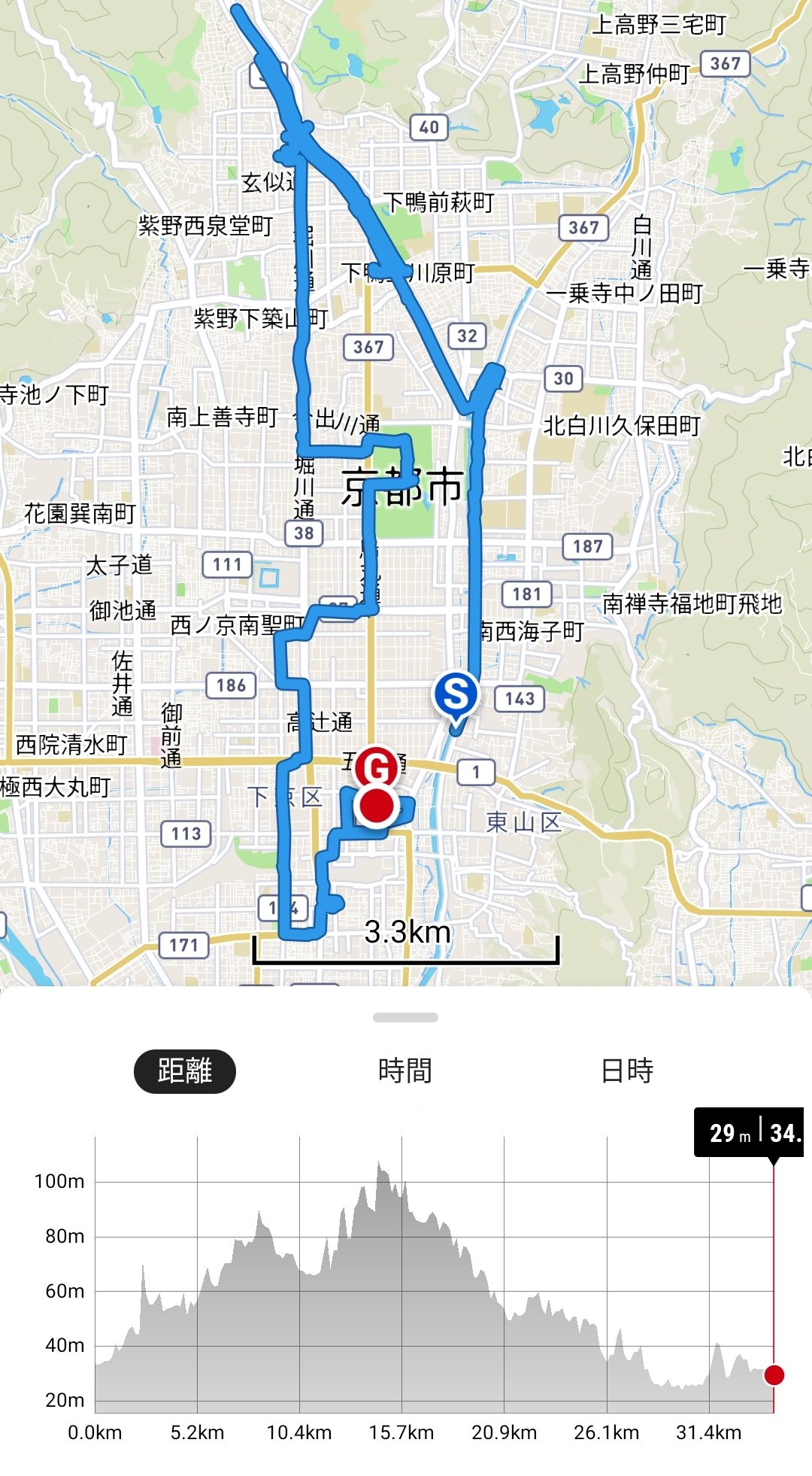
Task: Switch to the 日時 date-time tab
Action: click(x=627, y=1071)
